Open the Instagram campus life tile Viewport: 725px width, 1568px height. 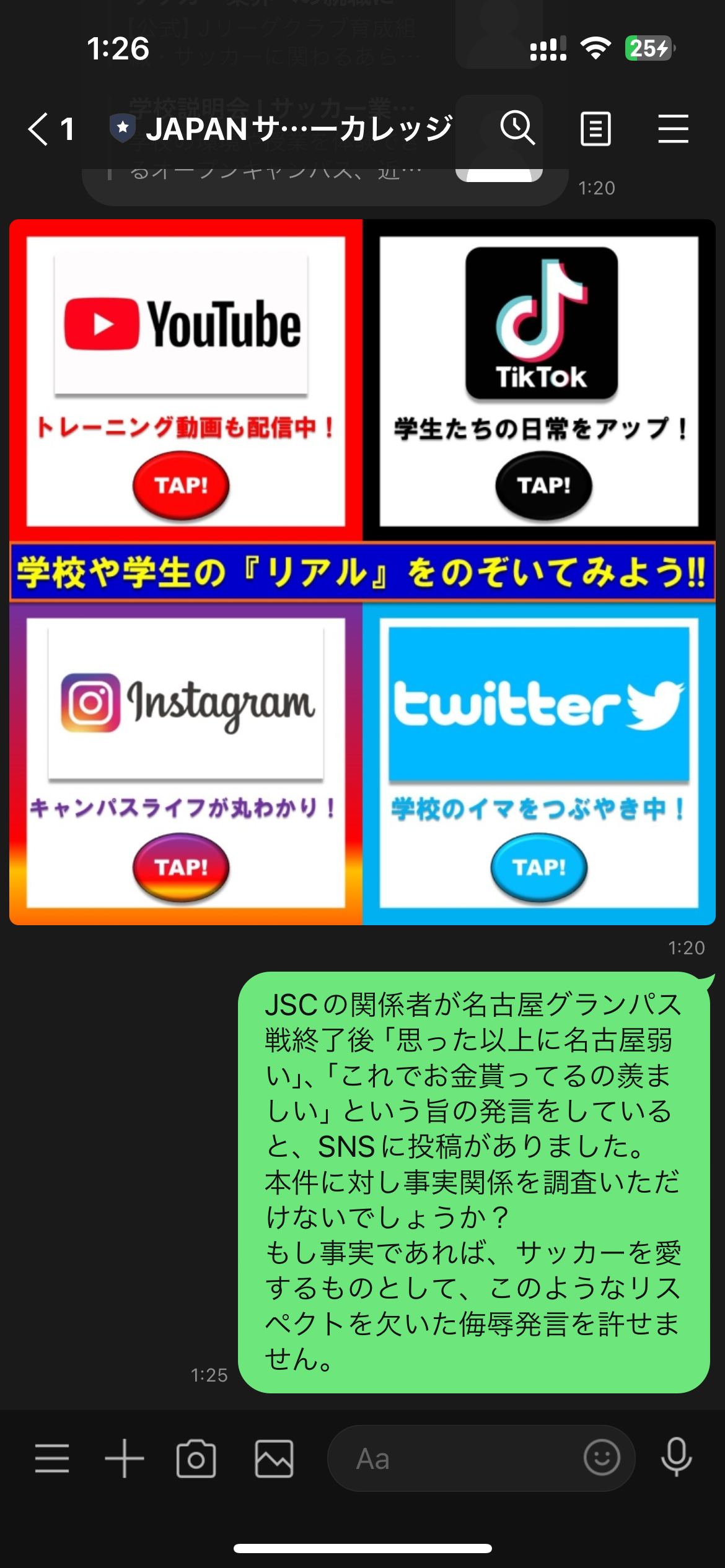tap(186, 764)
